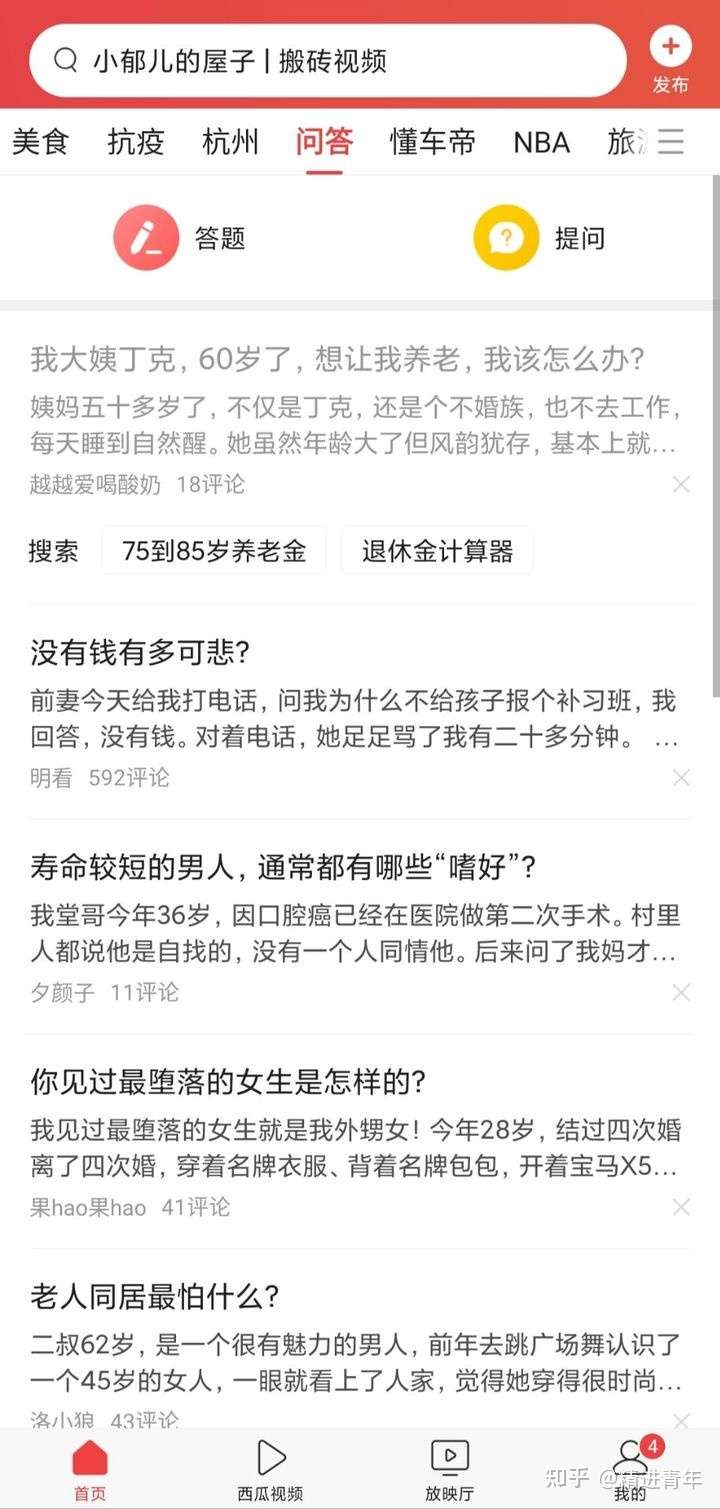The height and width of the screenshot is (1509, 720).
Task: Dismiss the 没有钱有多可悲 question
Action: (681, 777)
